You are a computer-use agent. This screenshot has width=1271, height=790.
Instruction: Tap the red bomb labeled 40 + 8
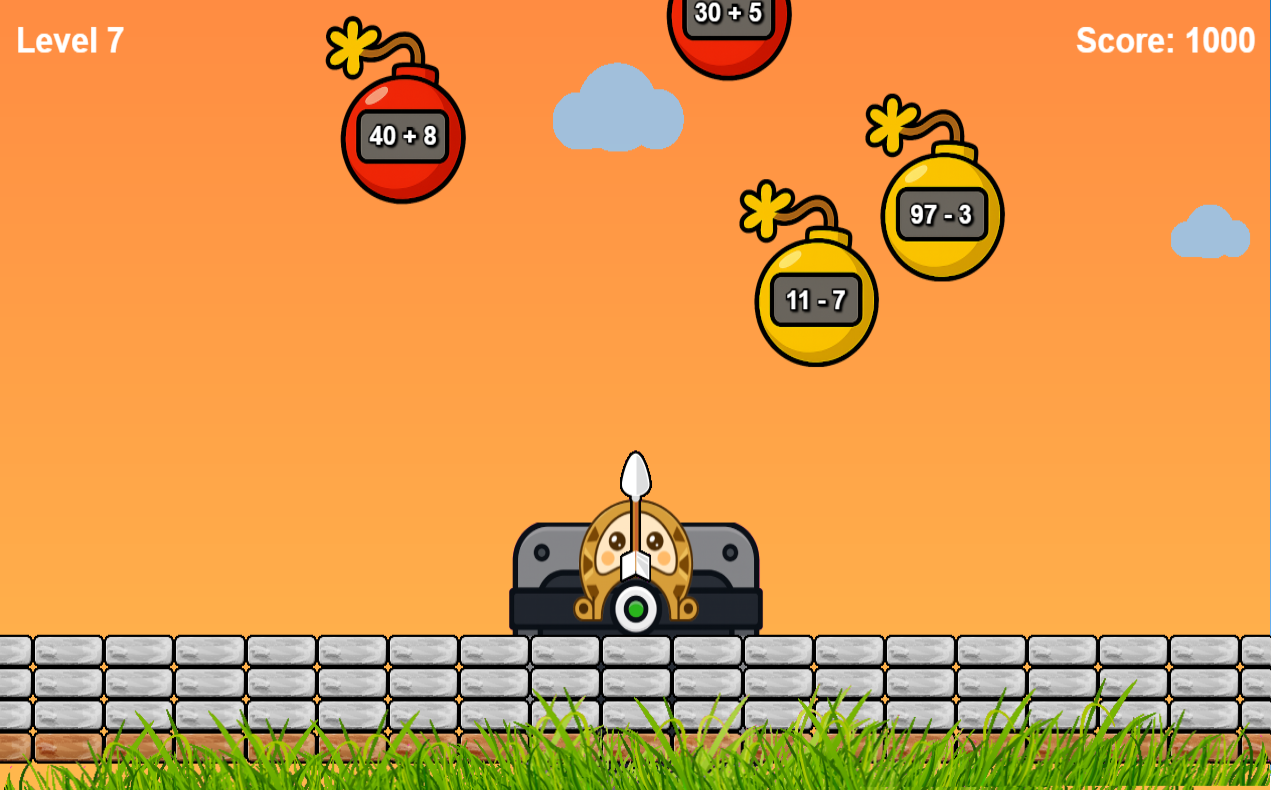click(x=403, y=137)
